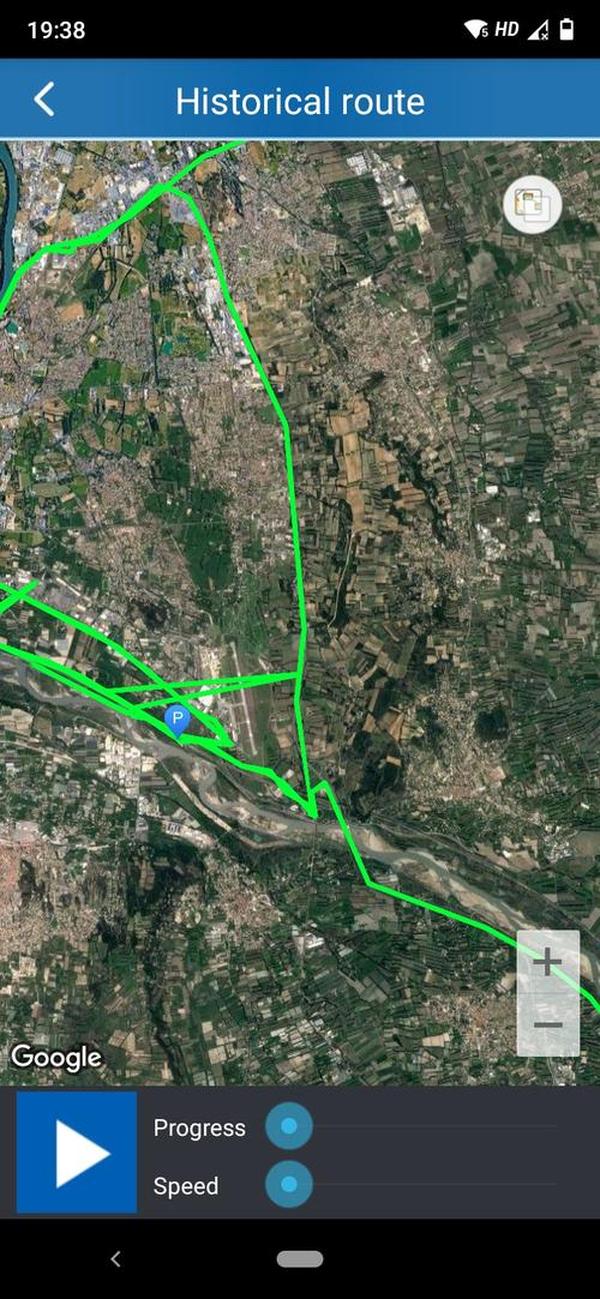Play the historical route playback
The width and height of the screenshot is (600, 1299).
point(77,1152)
